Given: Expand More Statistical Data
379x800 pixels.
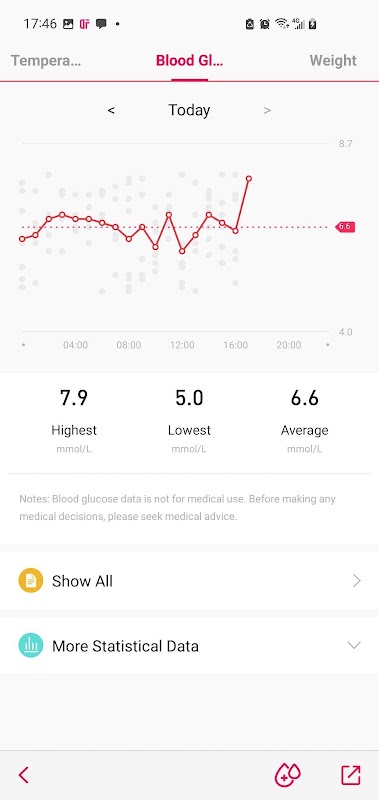Looking at the screenshot, I should tap(189, 645).
